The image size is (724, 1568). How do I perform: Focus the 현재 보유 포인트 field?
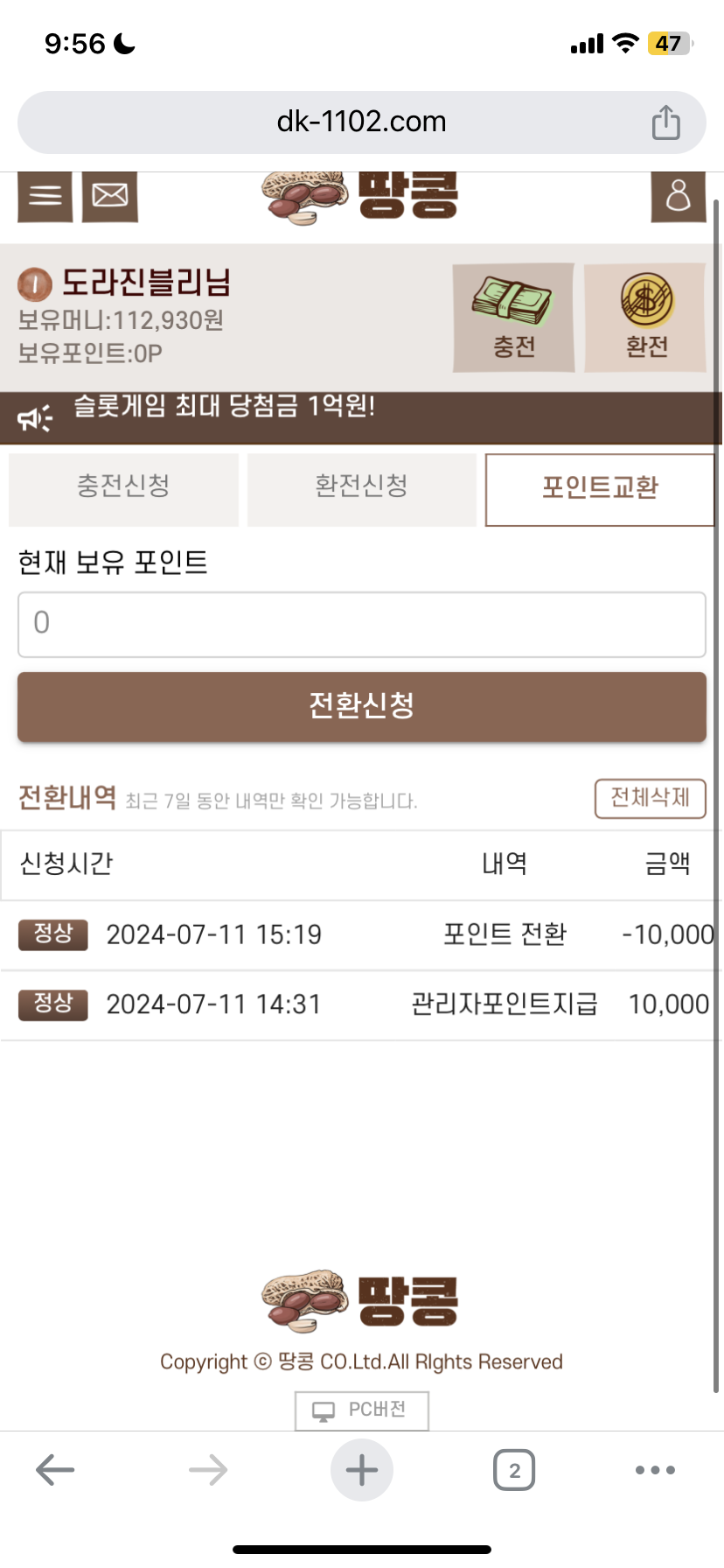click(361, 624)
